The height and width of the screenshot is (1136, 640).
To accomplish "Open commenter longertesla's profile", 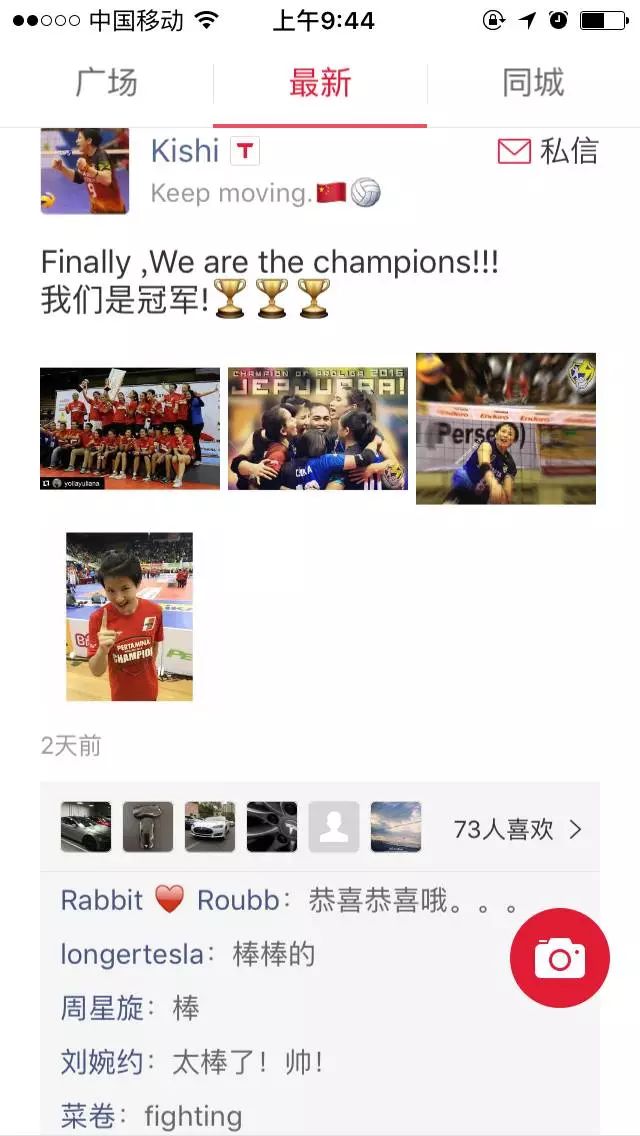I will point(132,954).
